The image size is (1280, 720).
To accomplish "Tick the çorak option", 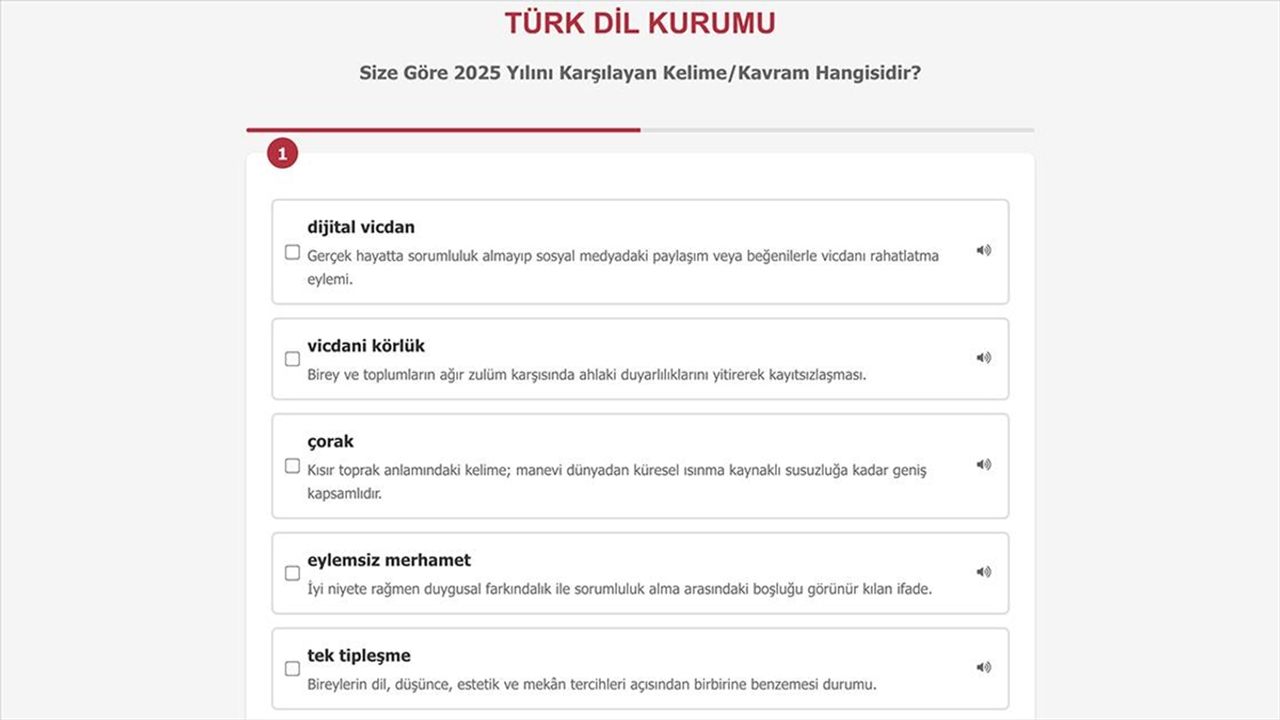I will coord(292,466).
